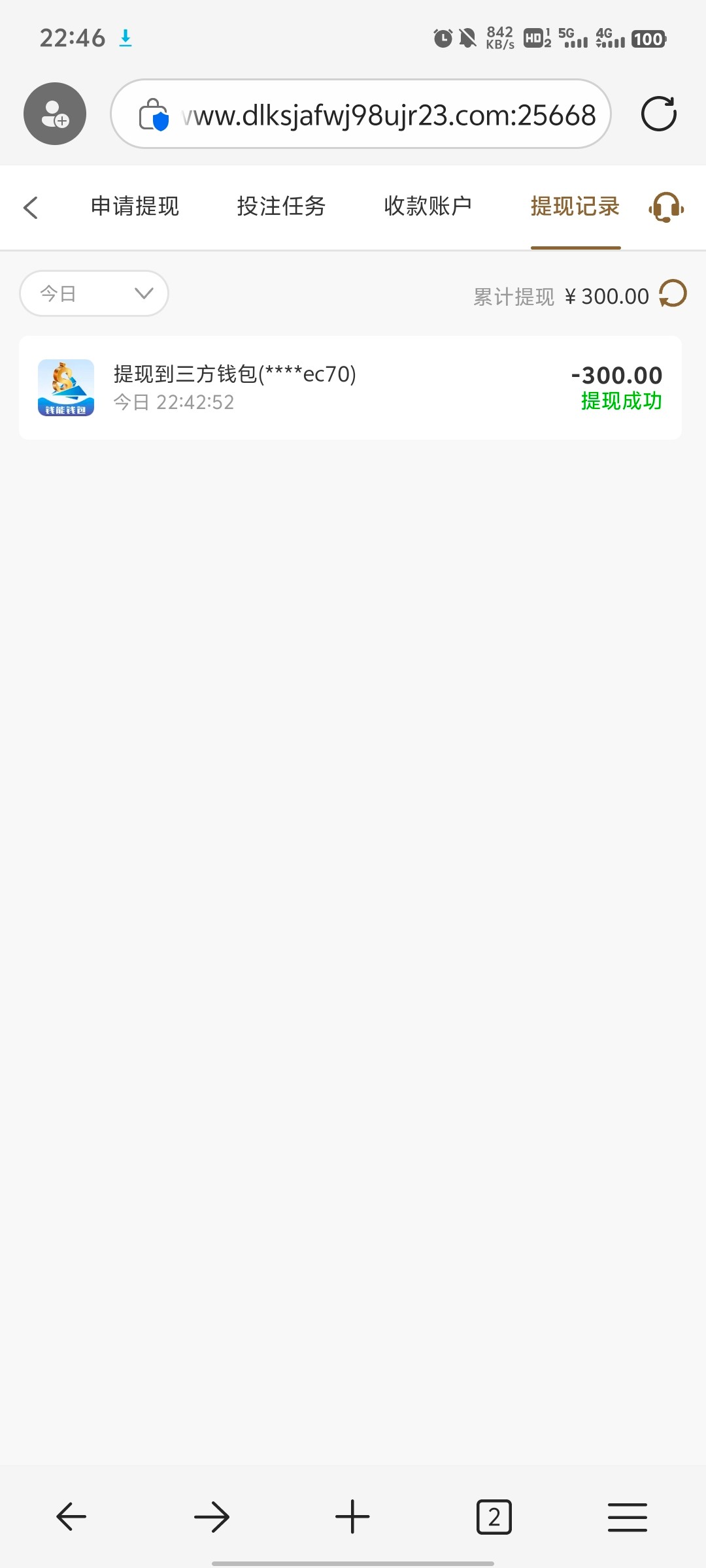Viewport: 706px width, 1568px height.
Task: Open the browser hamburger menu
Action: (628, 1516)
